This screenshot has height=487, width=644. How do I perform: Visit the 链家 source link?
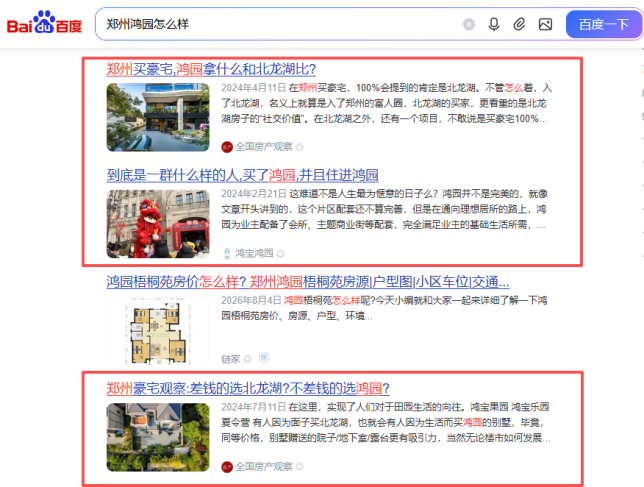[230, 359]
